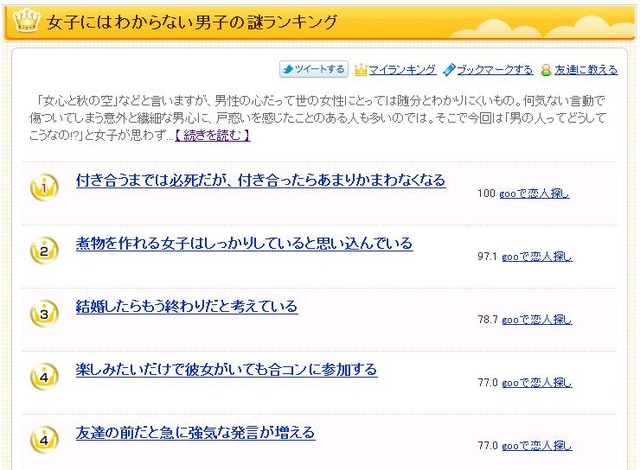The image size is (640, 470).
Task: Open 結婚したらもう終わりだと考えている link
Action: coord(186,307)
